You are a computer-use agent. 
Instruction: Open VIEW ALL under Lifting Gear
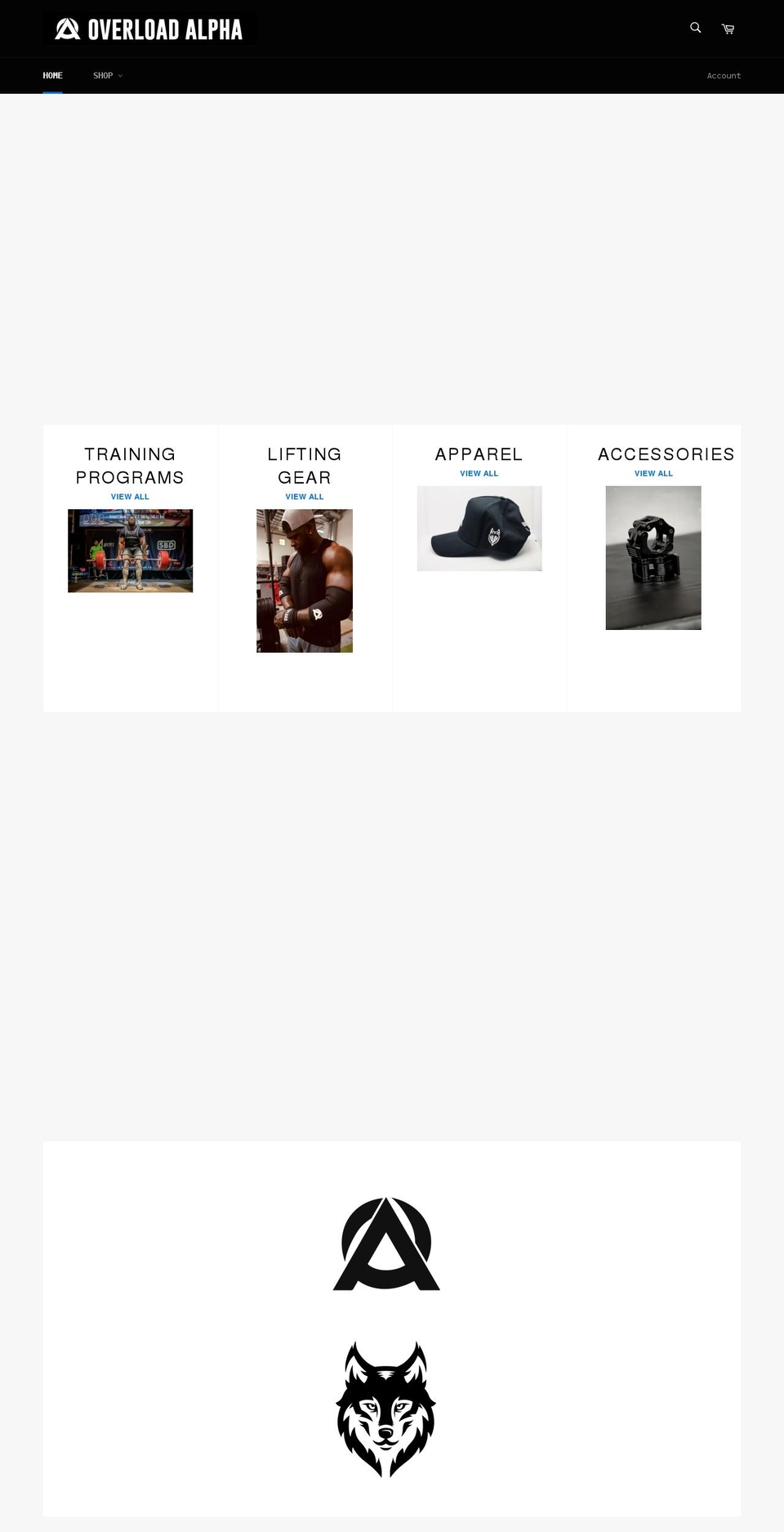305,496
